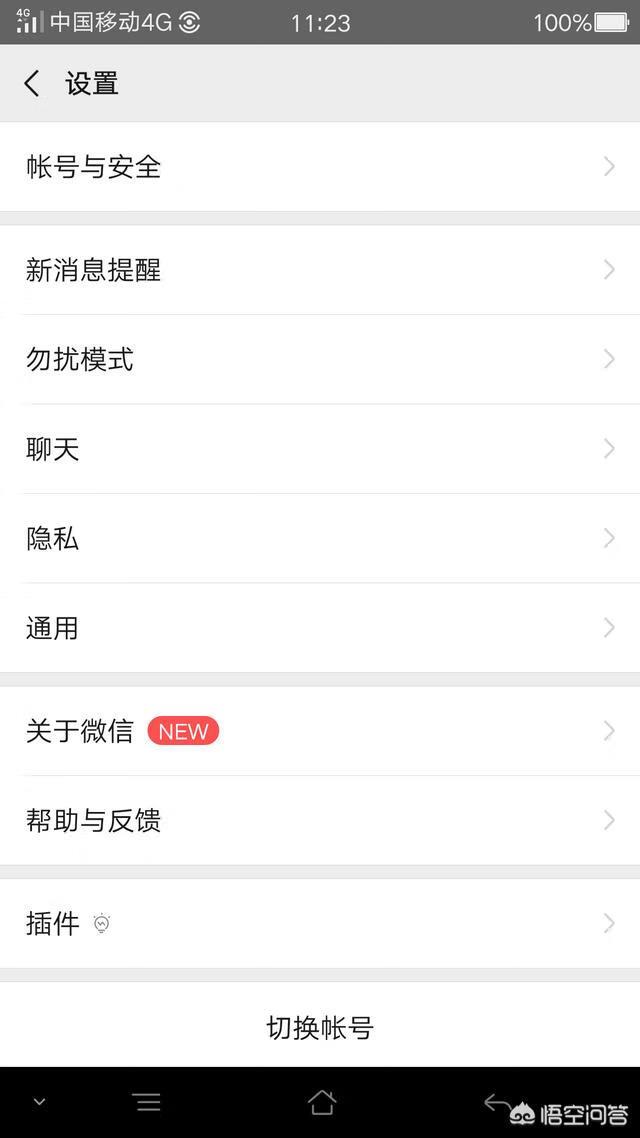
Task: Open the 聊天 settings row
Action: [x=320, y=449]
